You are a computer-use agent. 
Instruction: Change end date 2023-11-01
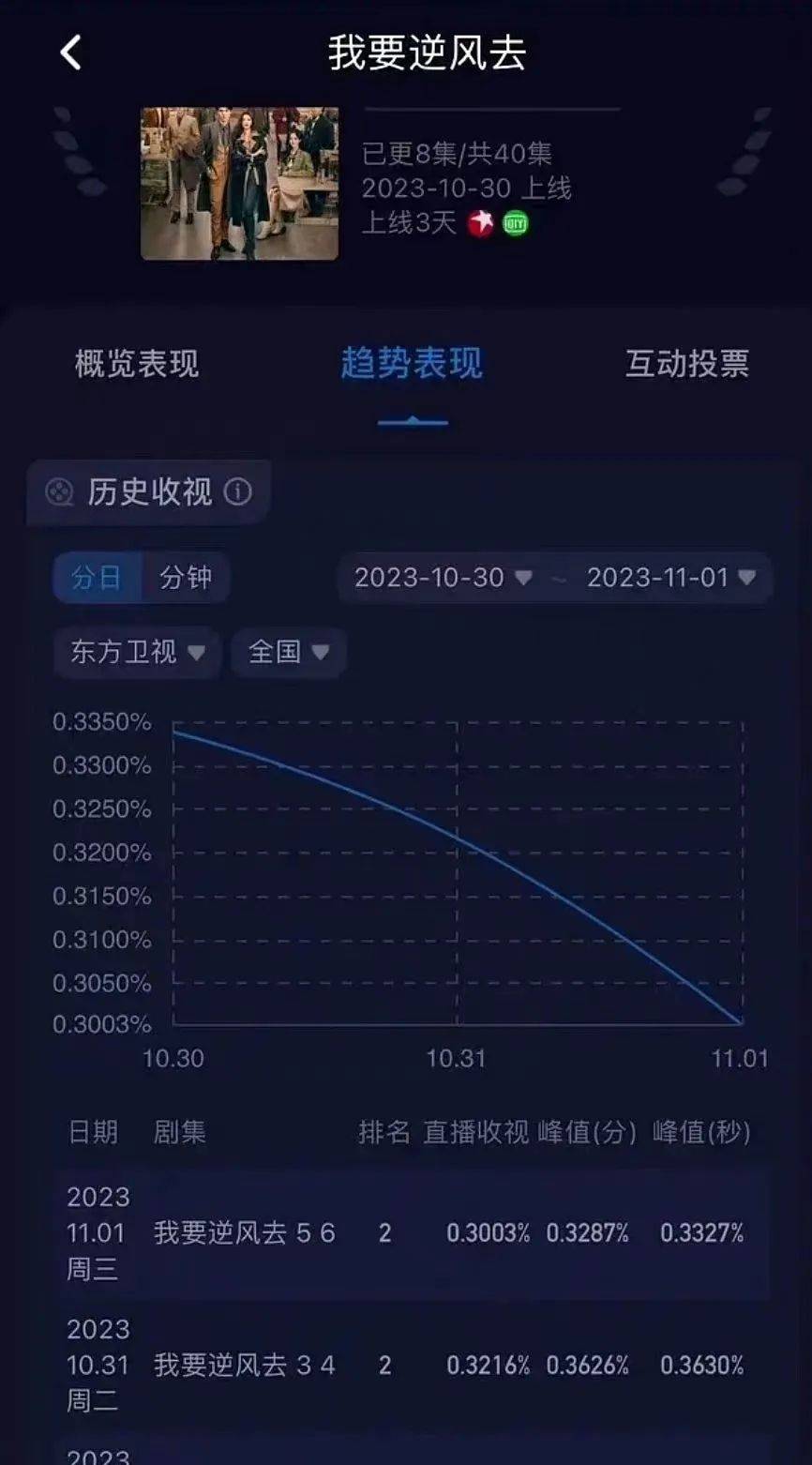pos(670,578)
